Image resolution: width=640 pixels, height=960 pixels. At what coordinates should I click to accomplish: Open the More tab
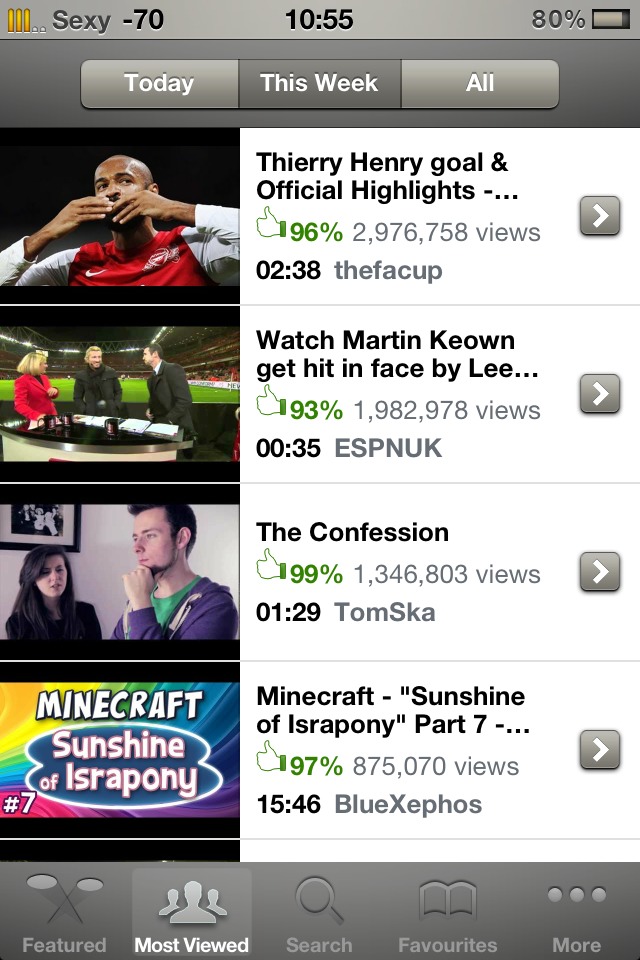pos(576,912)
